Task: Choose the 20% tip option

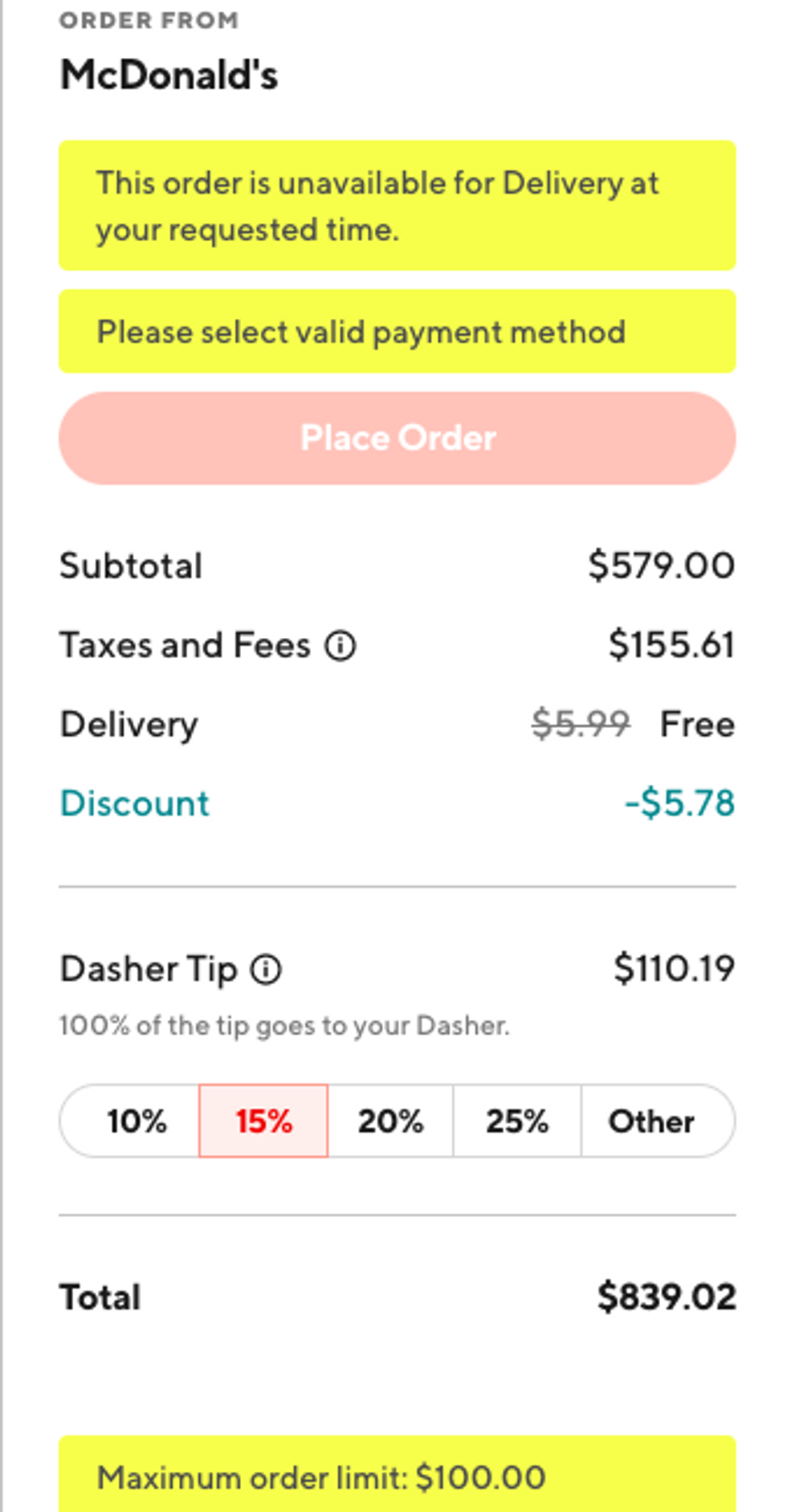Action: coord(390,1121)
